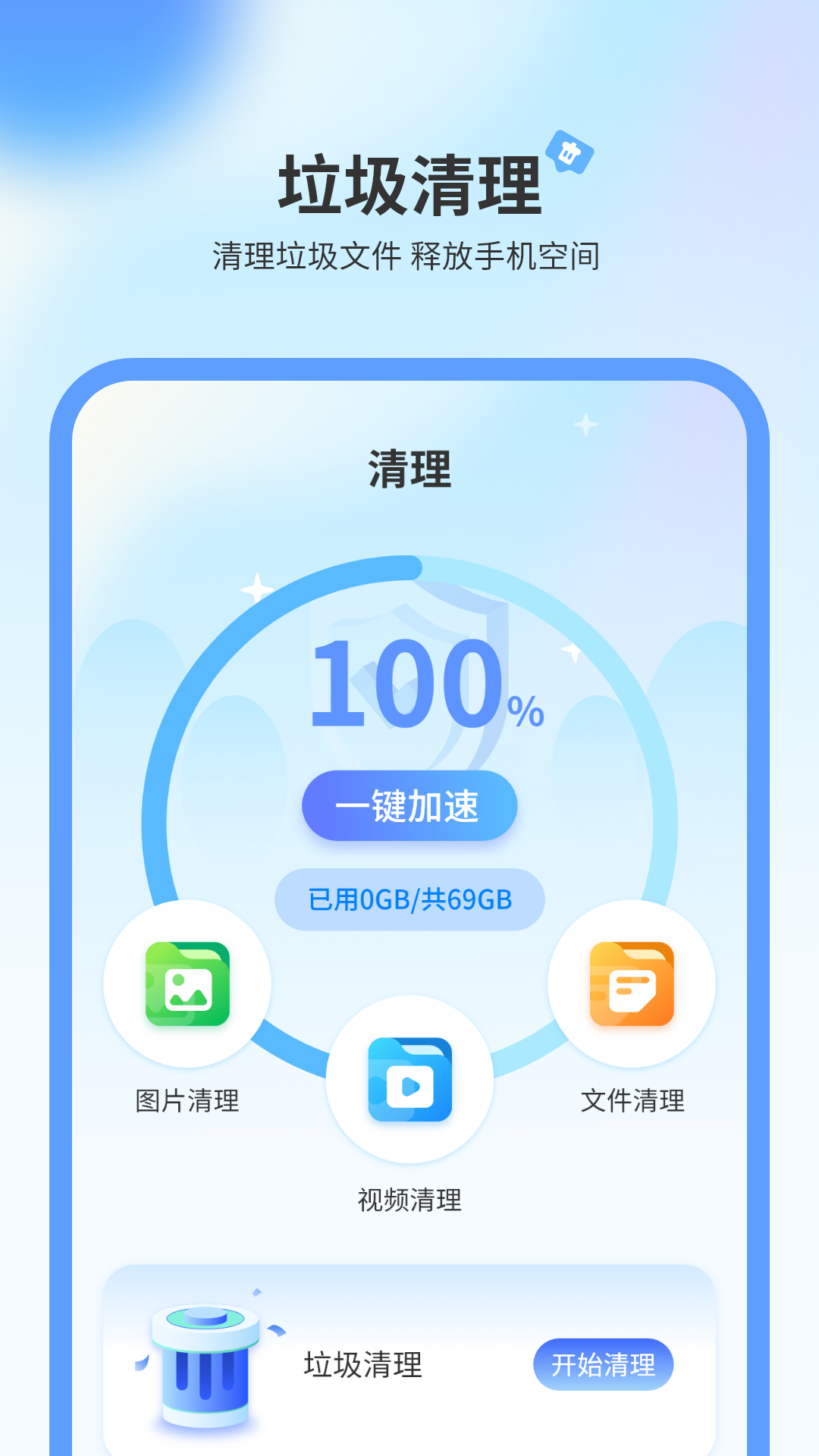Start cleaning via 开始清理 button
Image resolution: width=819 pixels, height=1456 pixels.
[604, 1363]
